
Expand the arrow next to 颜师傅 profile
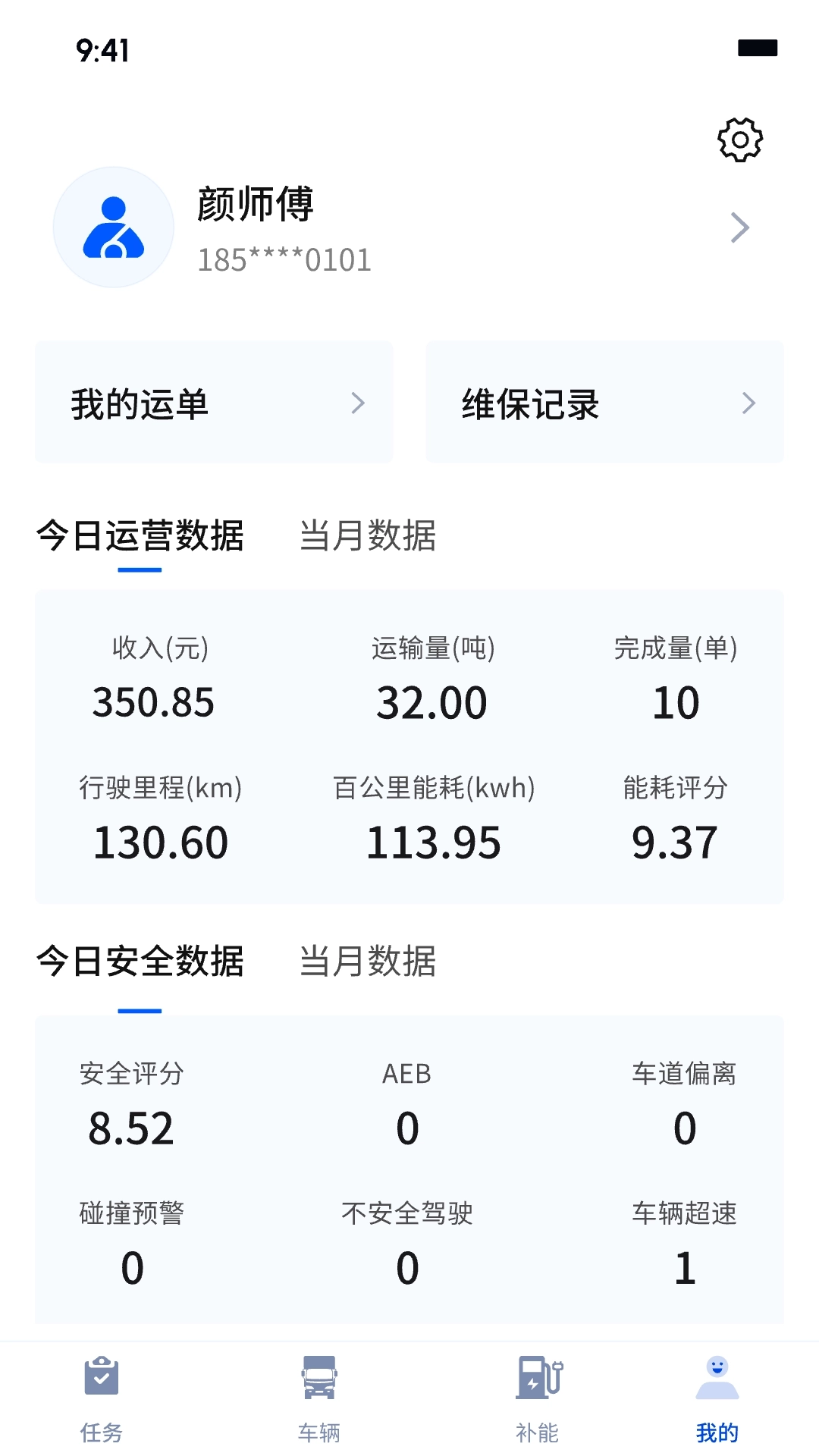[739, 227]
